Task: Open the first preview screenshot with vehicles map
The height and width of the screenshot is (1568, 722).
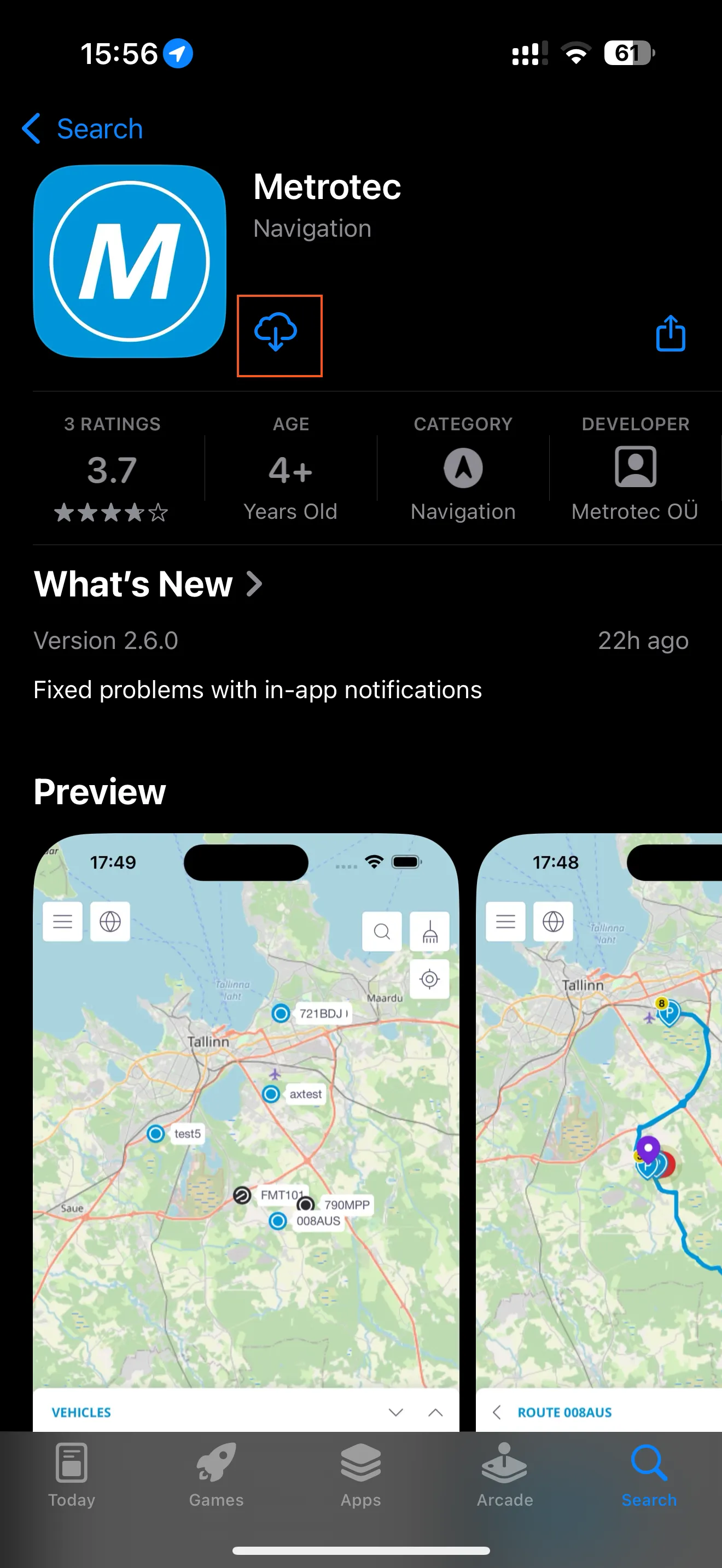Action: tap(246, 1126)
